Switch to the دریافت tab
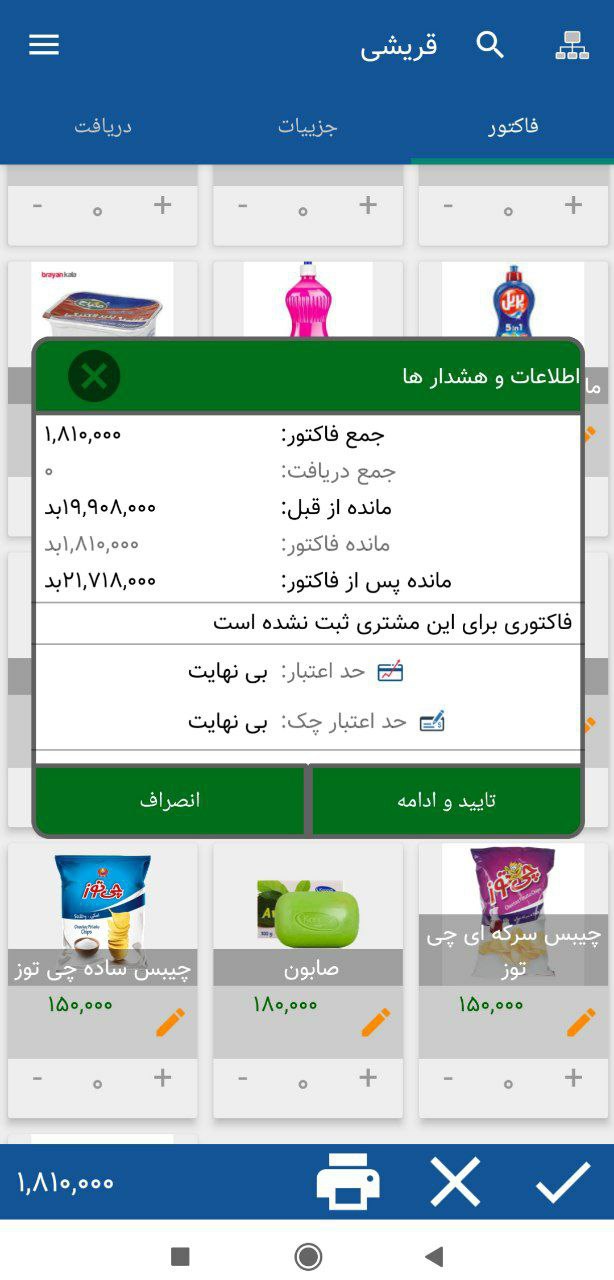The image size is (614, 1280). (x=102, y=127)
